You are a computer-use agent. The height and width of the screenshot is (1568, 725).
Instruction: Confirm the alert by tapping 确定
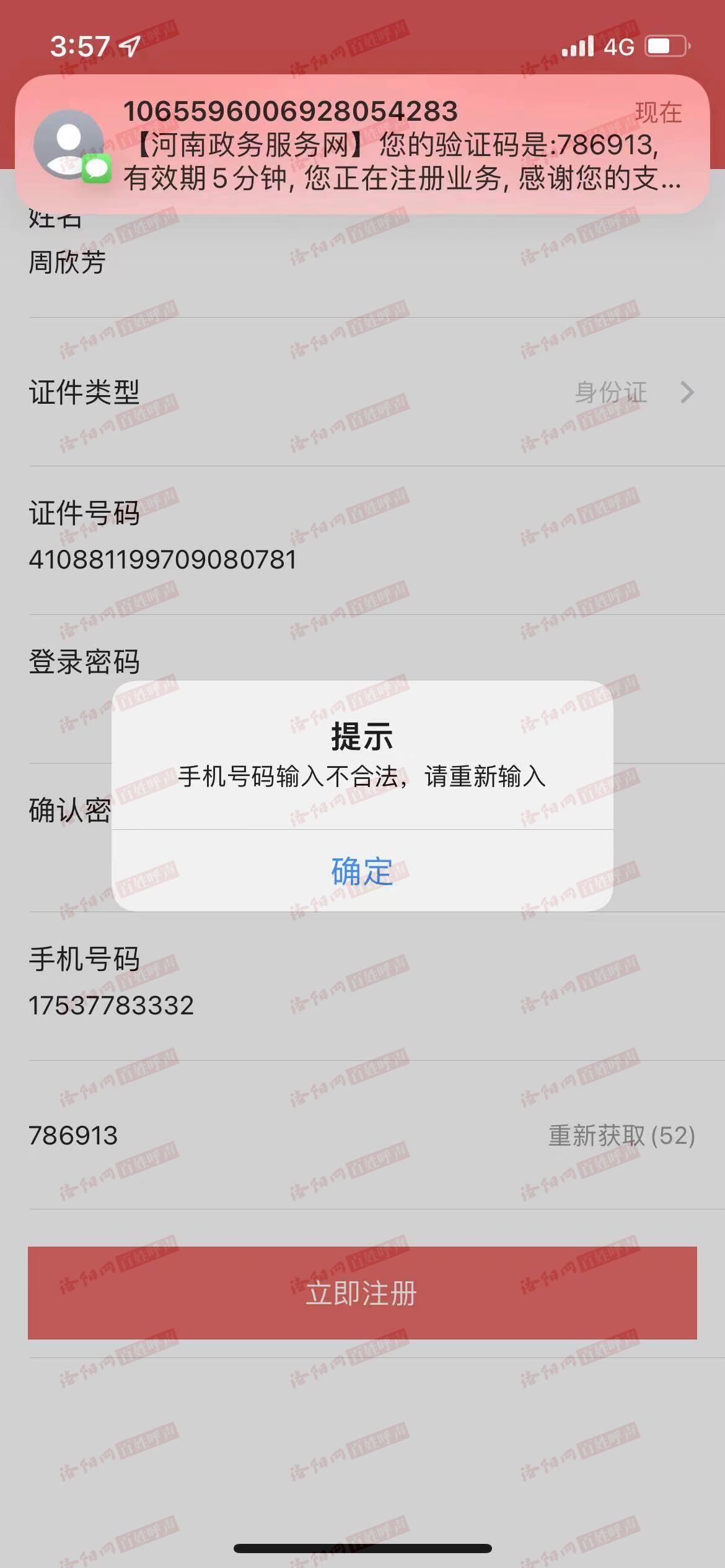click(362, 871)
